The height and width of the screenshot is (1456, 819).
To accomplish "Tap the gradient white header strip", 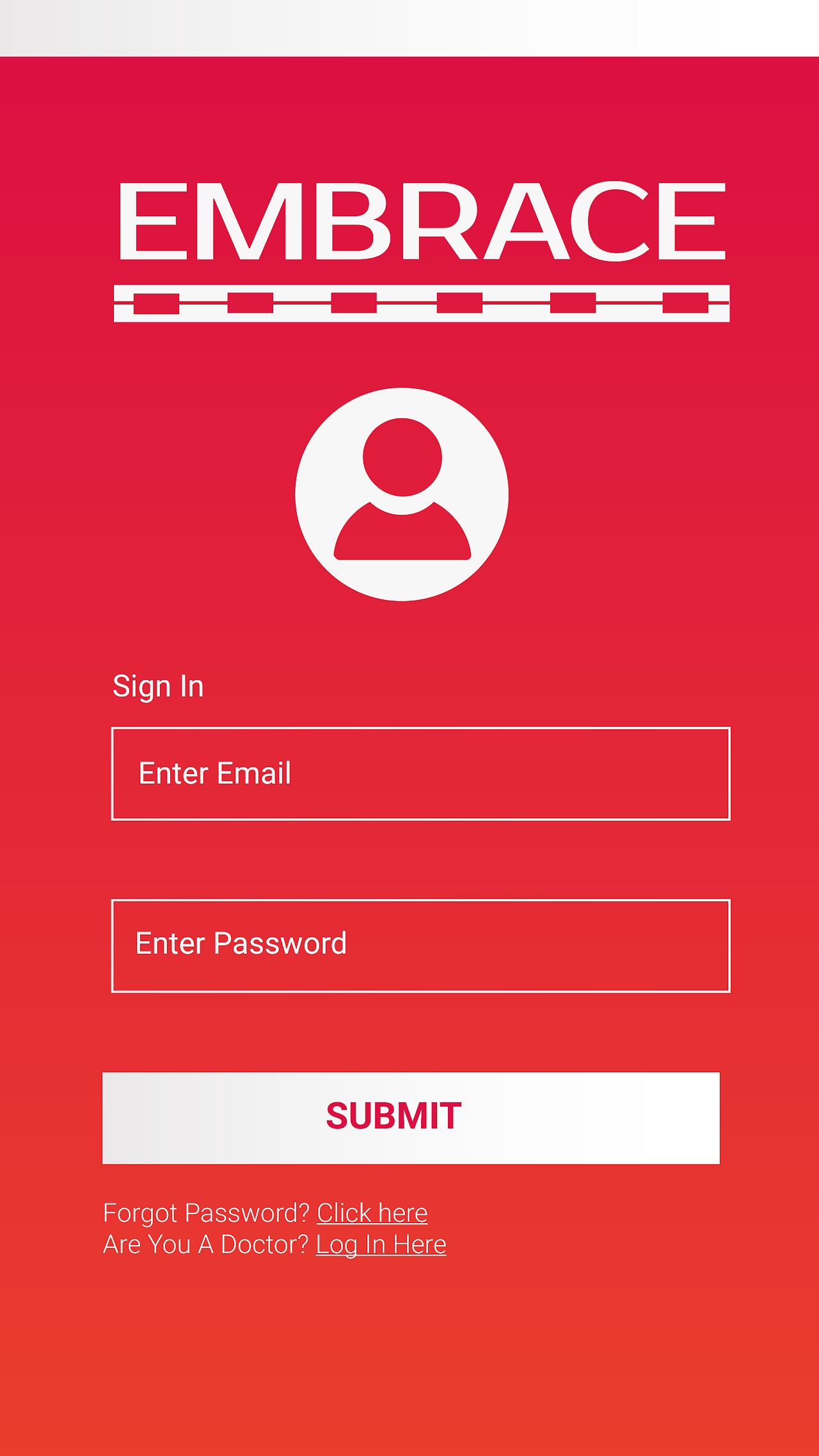I will pyautogui.click(x=409, y=26).
